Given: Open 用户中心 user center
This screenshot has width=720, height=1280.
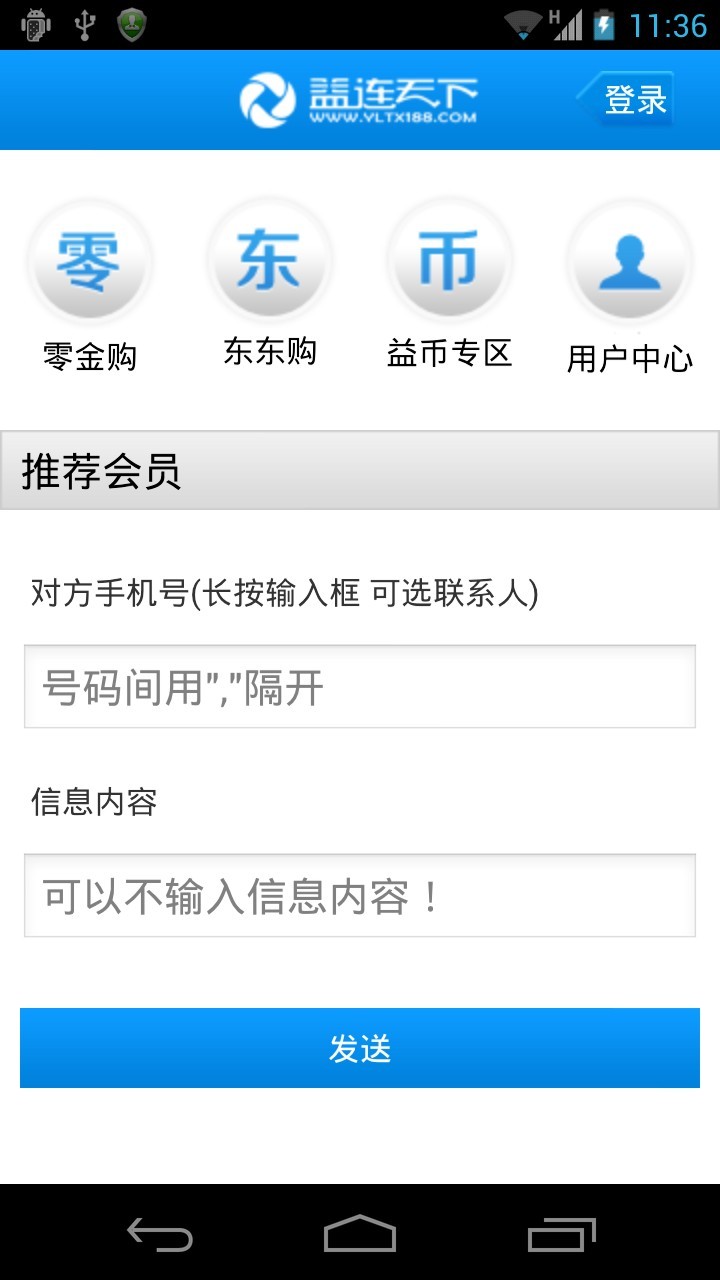Looking at the screenshot, I should tap(630, 286).
